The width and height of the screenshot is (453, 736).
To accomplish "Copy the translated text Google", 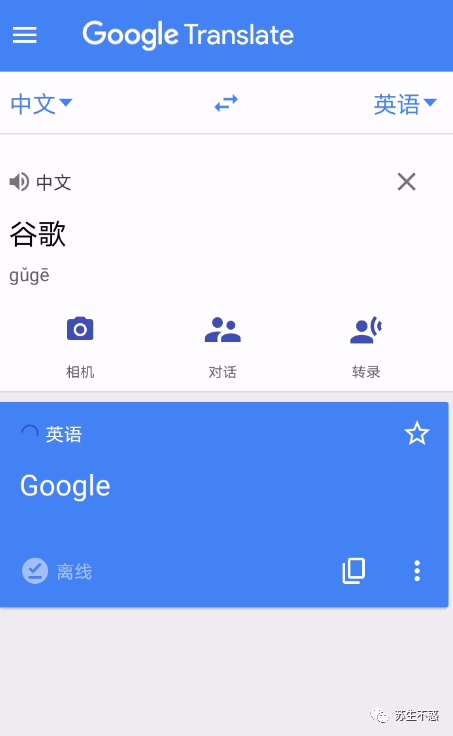I will (x=354, y=571).
